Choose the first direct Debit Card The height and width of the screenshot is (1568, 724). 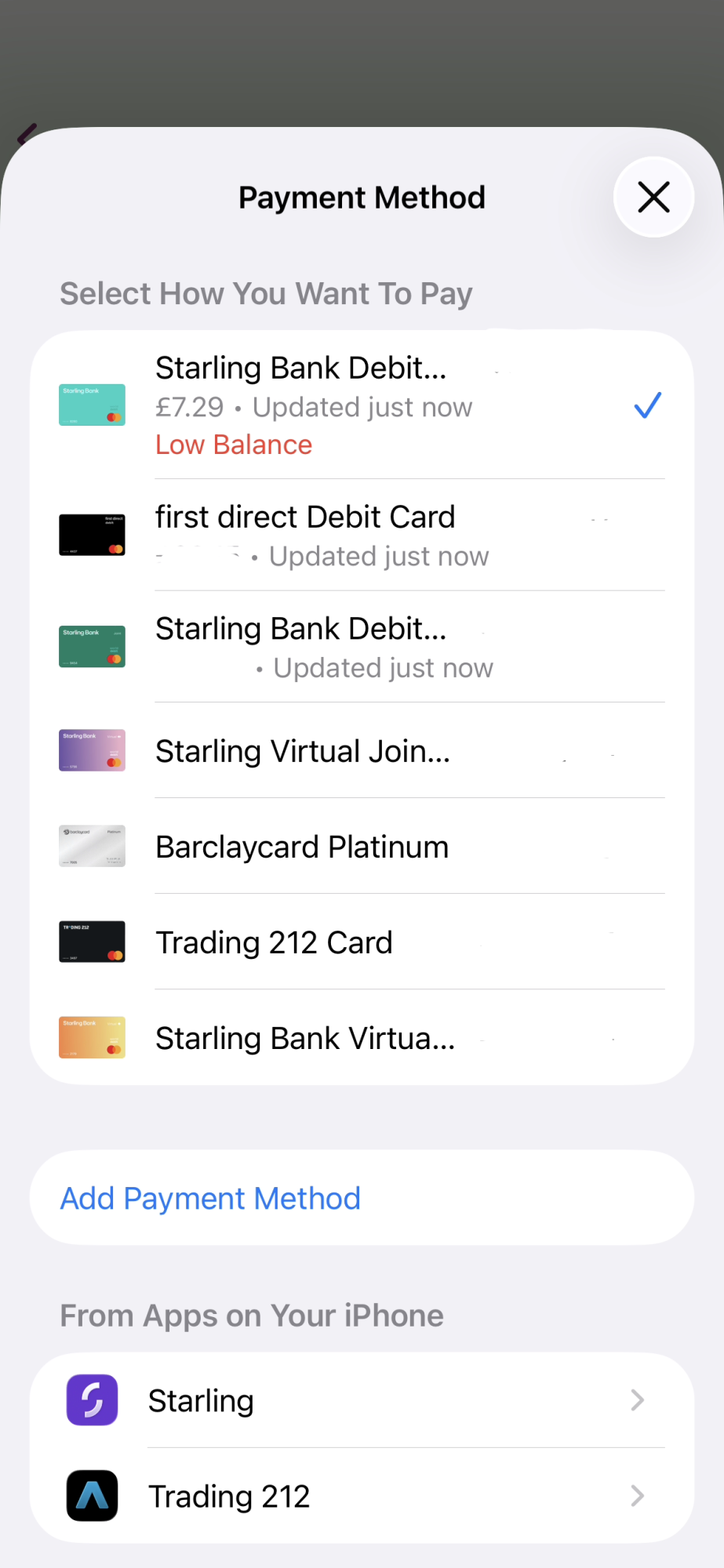coord(362,535)
